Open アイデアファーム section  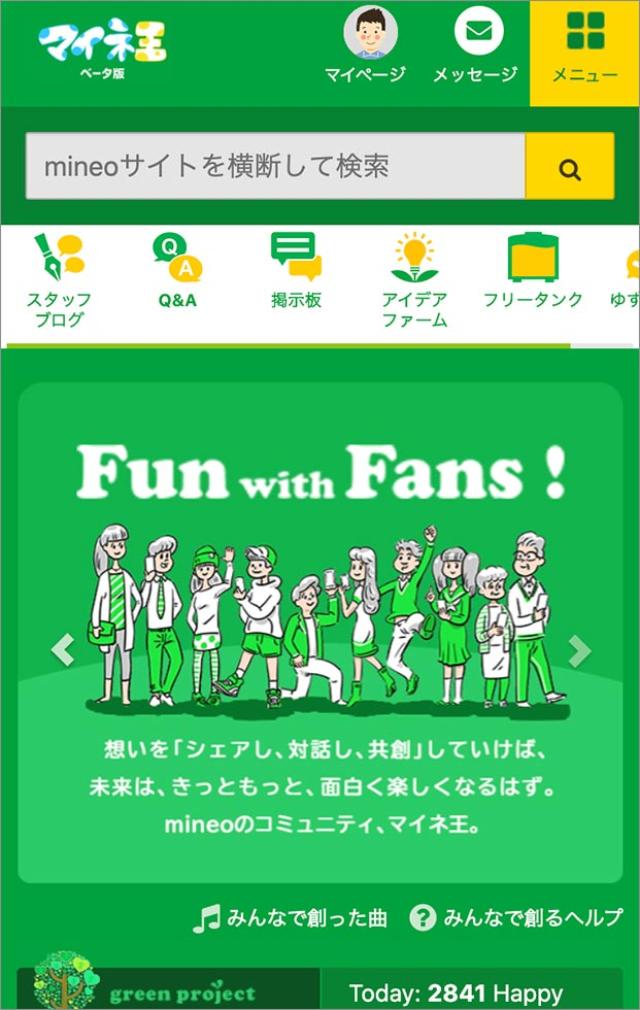(414, 282)
